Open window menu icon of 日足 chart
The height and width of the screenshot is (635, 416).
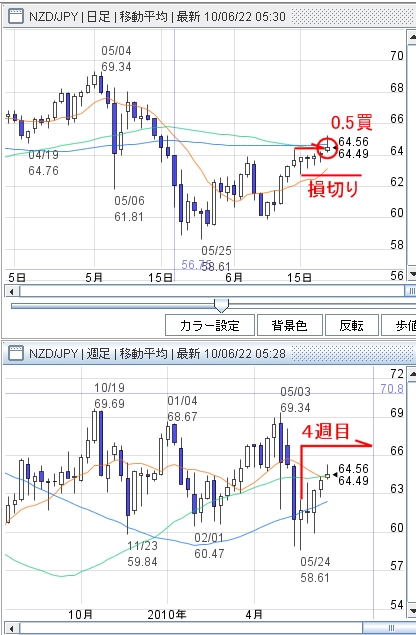(x=17, y=16)
